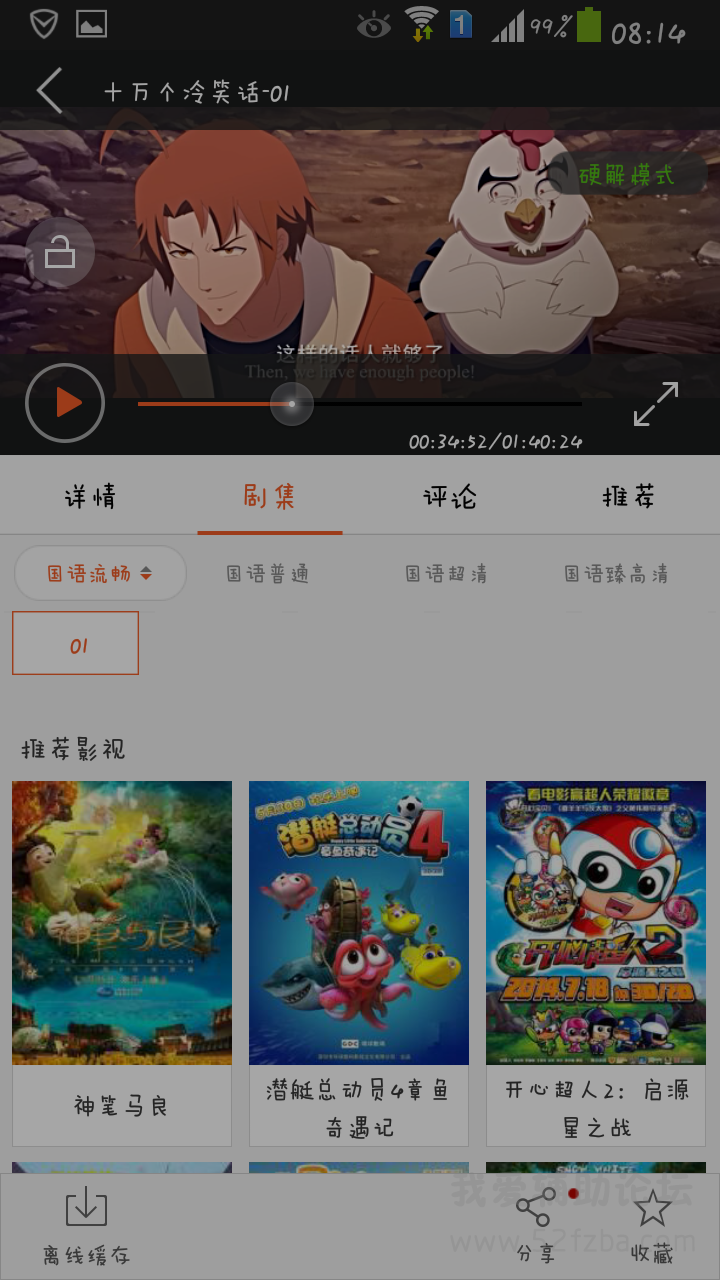Download video with 离线缓存
Image resolution: width=720 pixels, height=1280 pixels.
tap(86, 1226)
